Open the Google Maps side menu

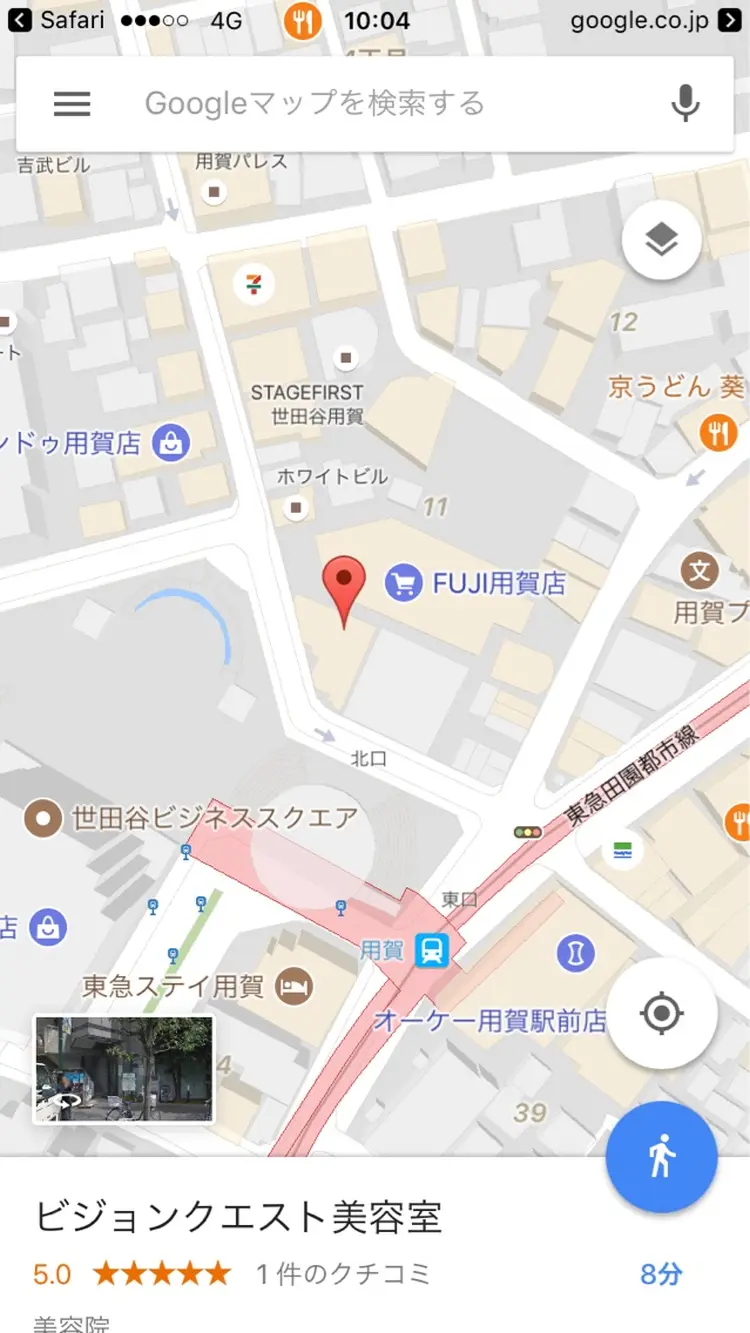71,104
